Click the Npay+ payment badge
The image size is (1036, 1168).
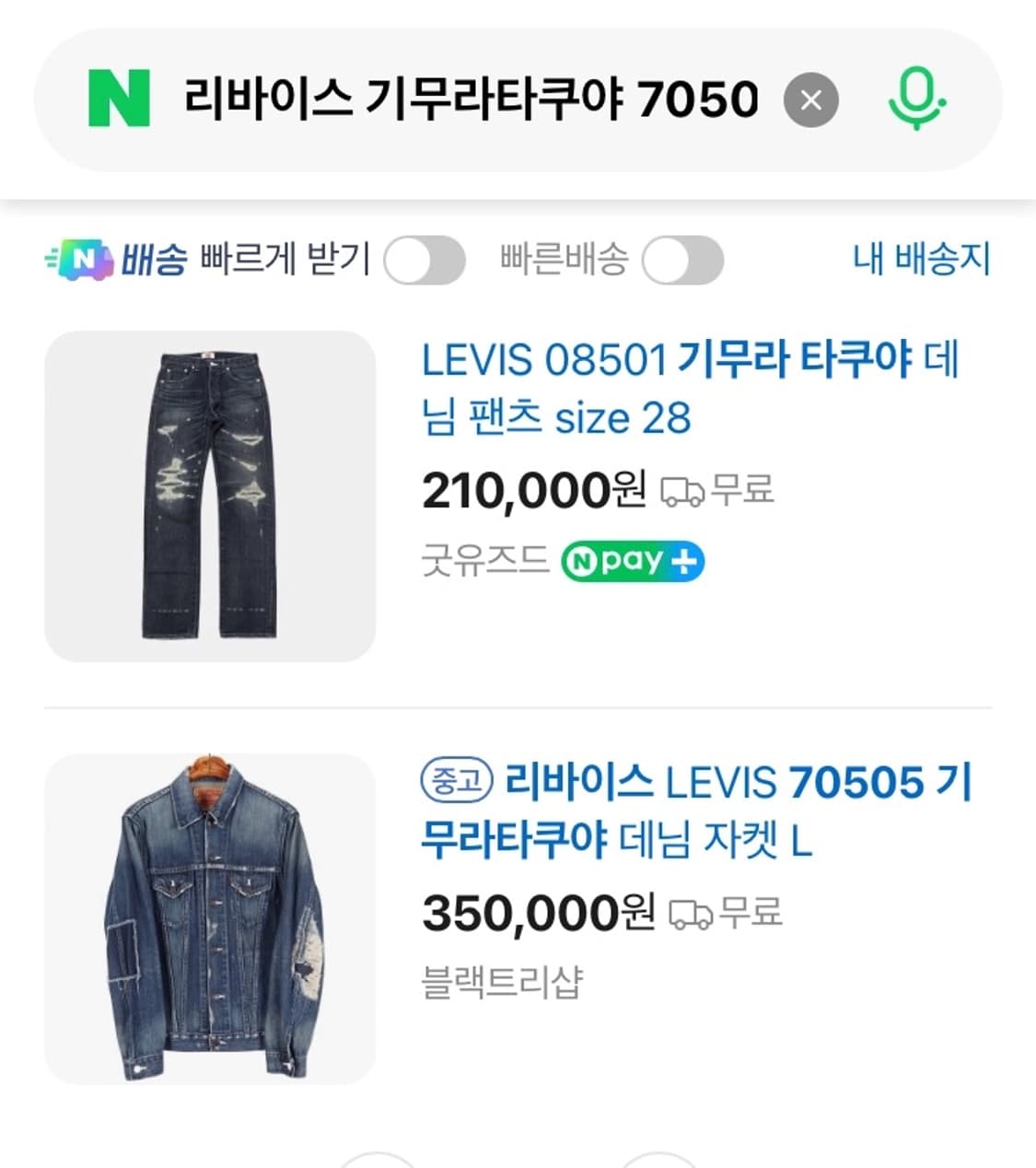click(x=632, y=562)
